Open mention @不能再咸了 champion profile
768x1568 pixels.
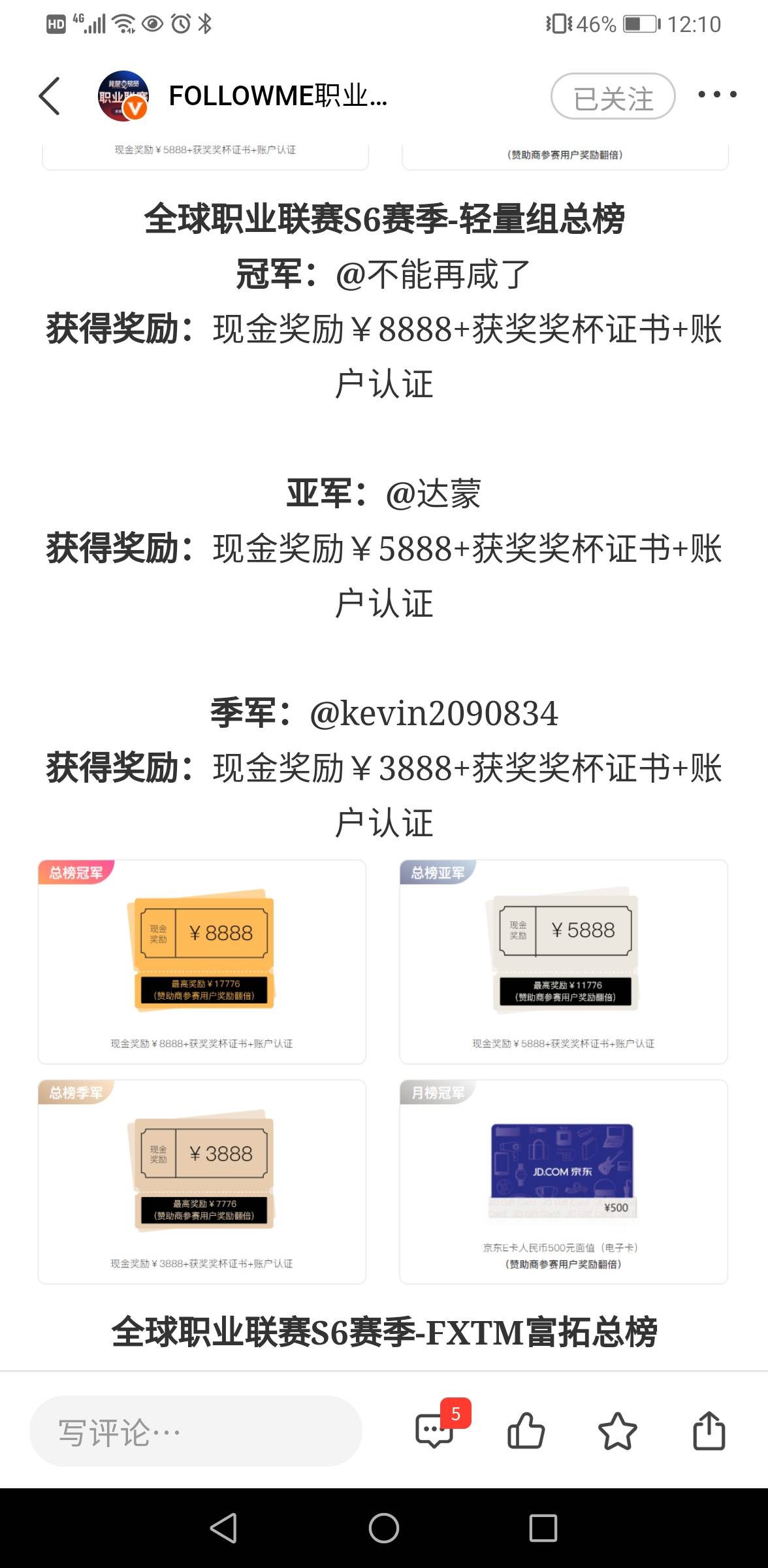pyautogui.click(x=432, y=274)
